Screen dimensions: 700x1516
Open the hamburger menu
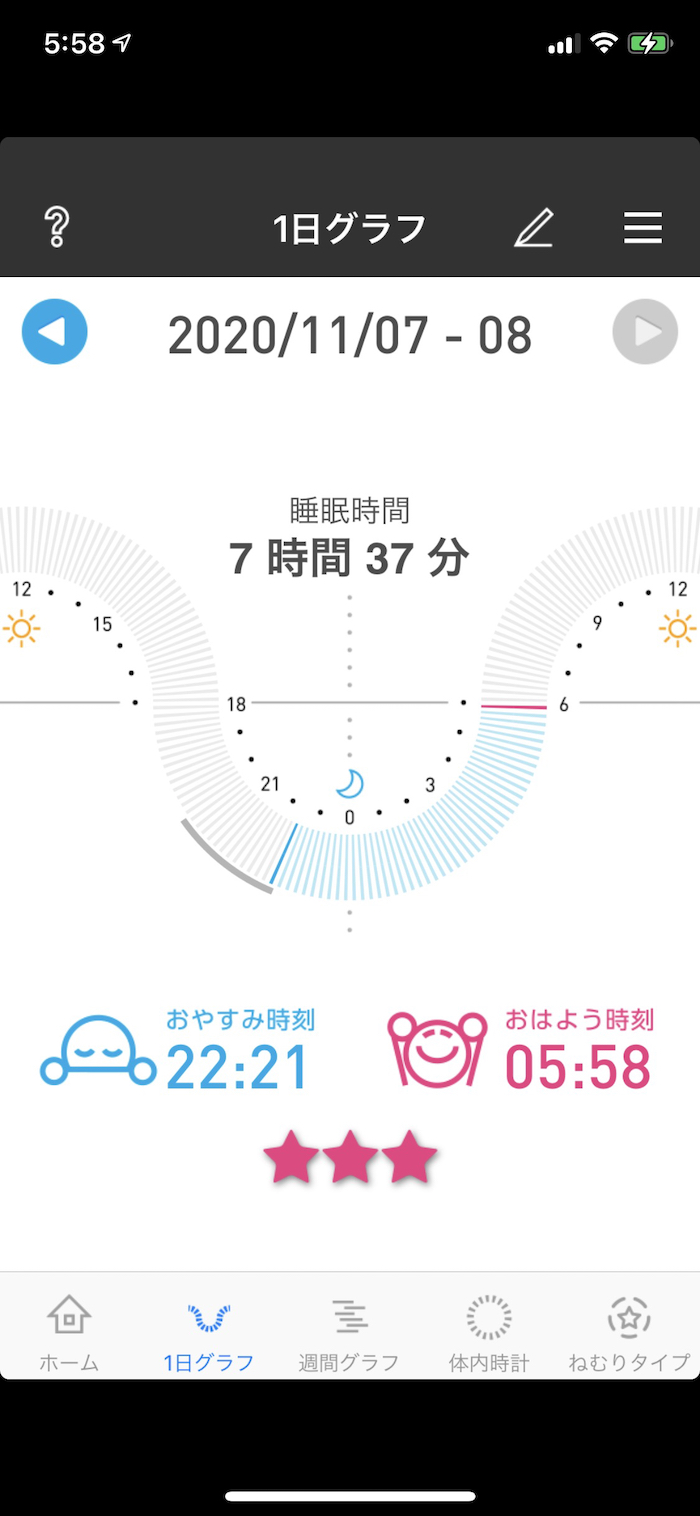643,228
